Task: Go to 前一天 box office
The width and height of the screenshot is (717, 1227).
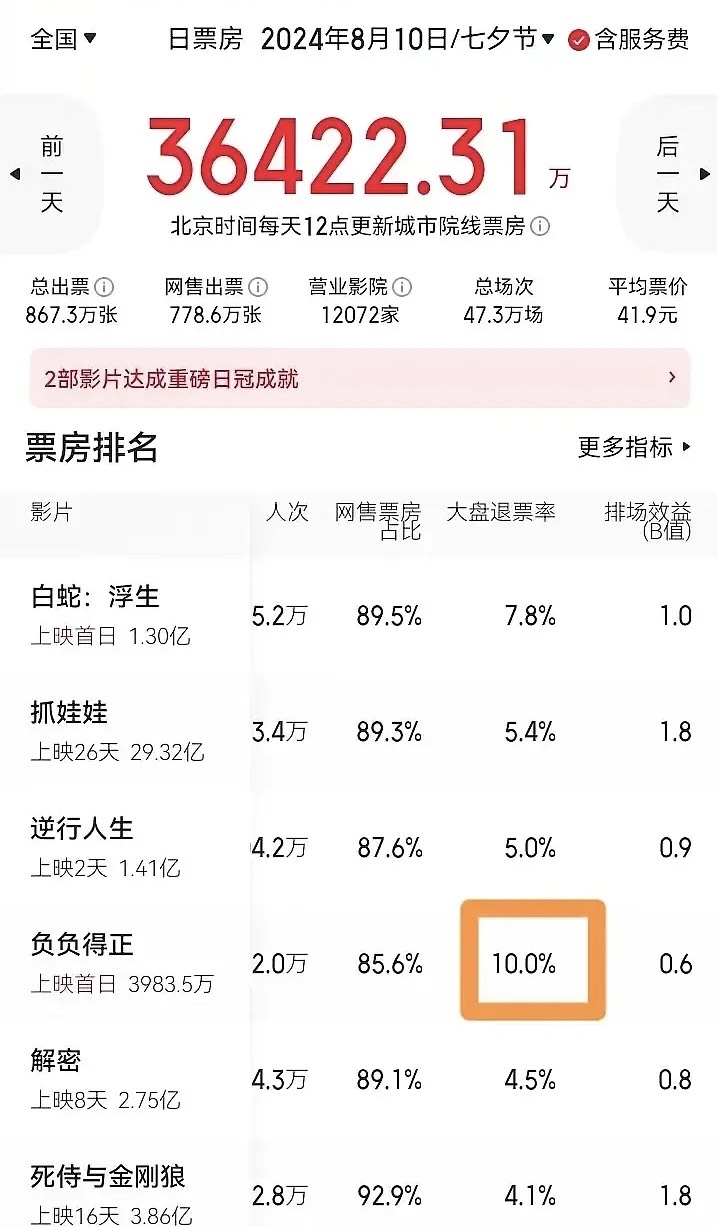Action: 52,175
